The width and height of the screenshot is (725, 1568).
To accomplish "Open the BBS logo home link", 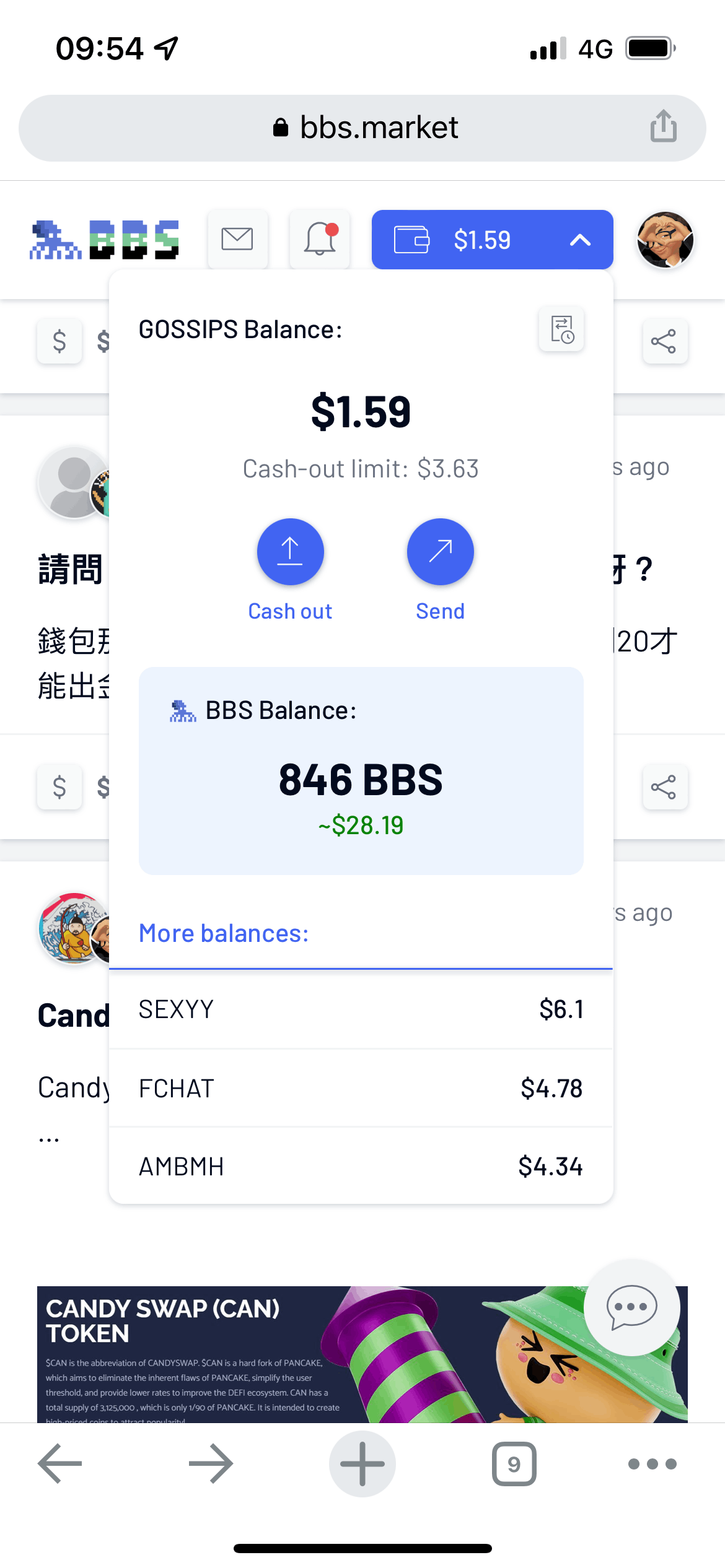I will 105,240.
